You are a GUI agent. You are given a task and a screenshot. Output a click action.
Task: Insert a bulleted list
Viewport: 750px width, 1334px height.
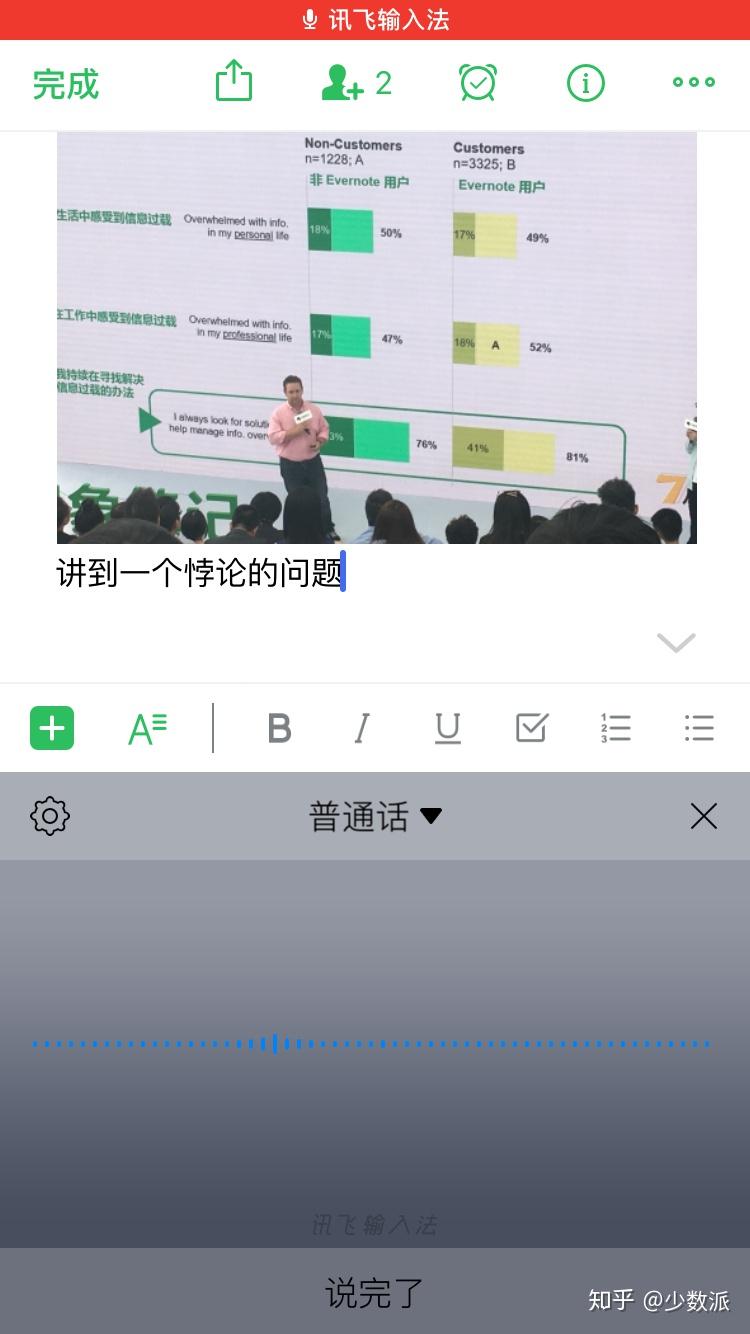click(x=699, y=728)
